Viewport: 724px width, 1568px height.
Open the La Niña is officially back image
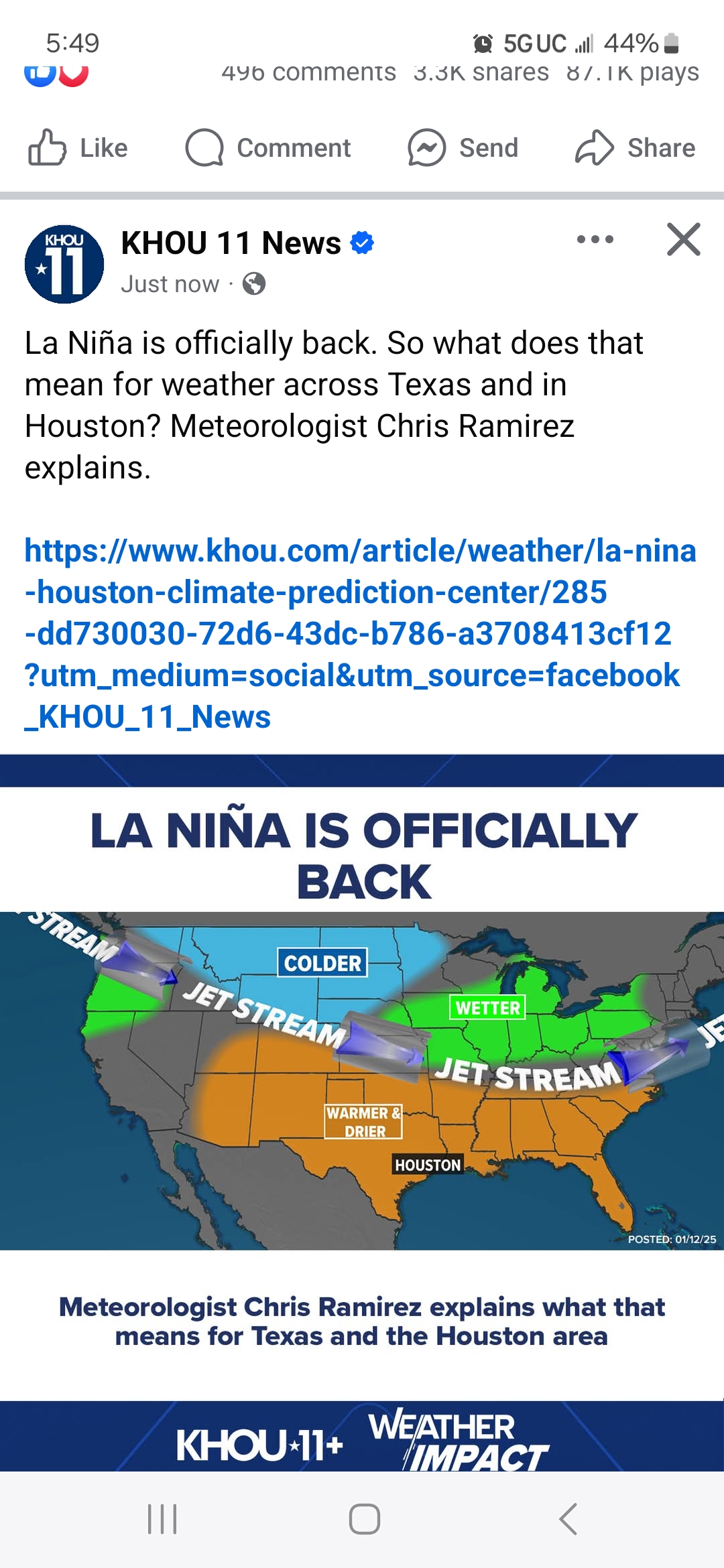pyautogui.click(x=362, y=1079)
